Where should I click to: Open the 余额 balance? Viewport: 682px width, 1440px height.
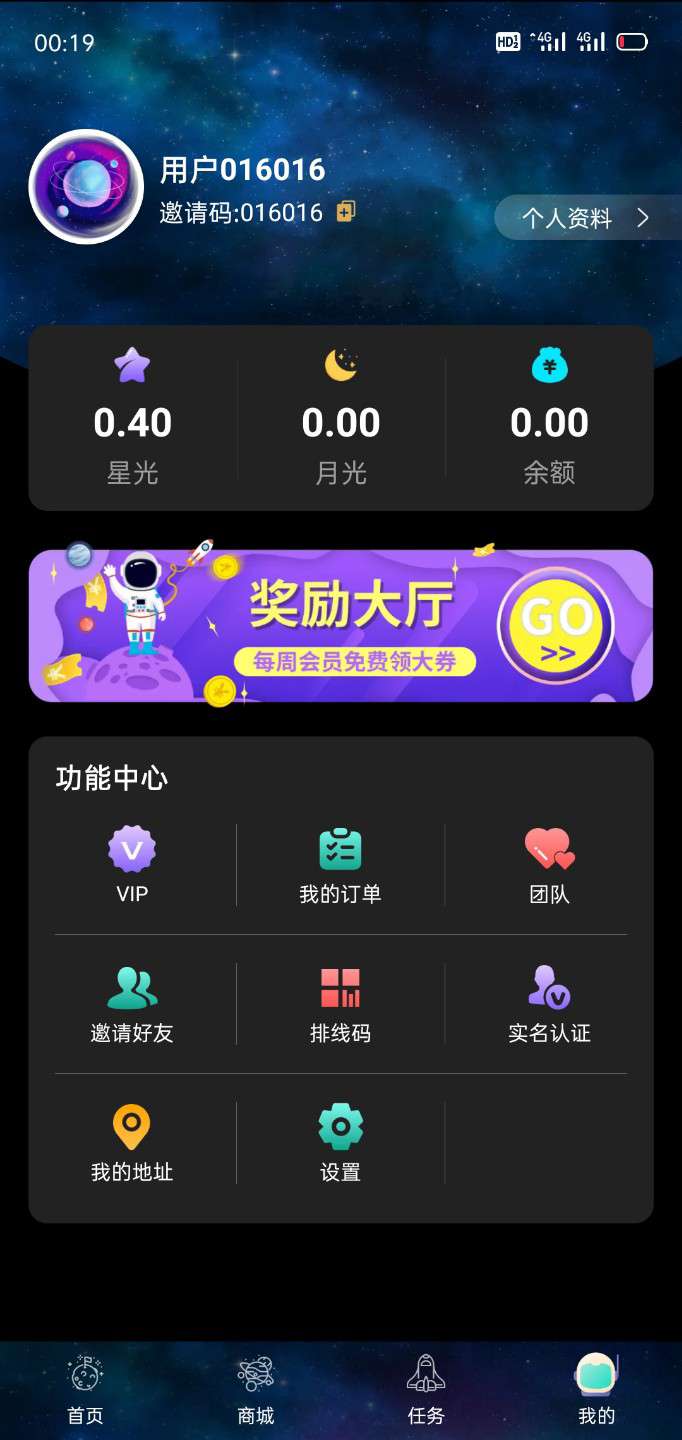tap(549, 420)
